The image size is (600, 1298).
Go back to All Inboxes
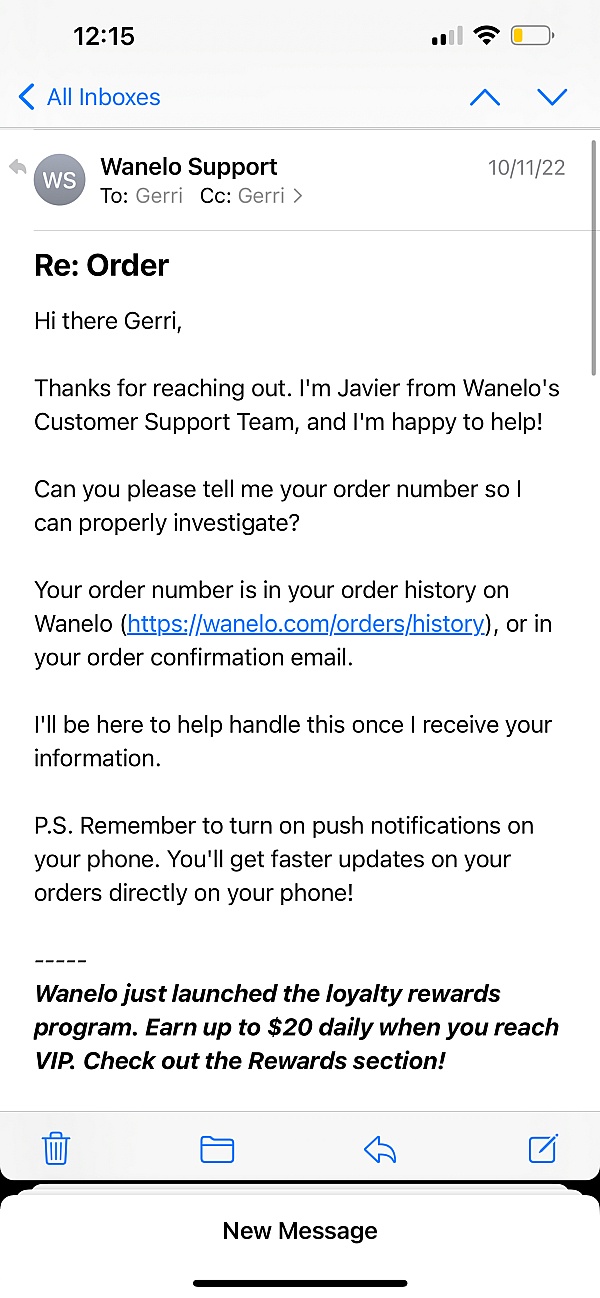pyautogui.click(x=90, y=97)
